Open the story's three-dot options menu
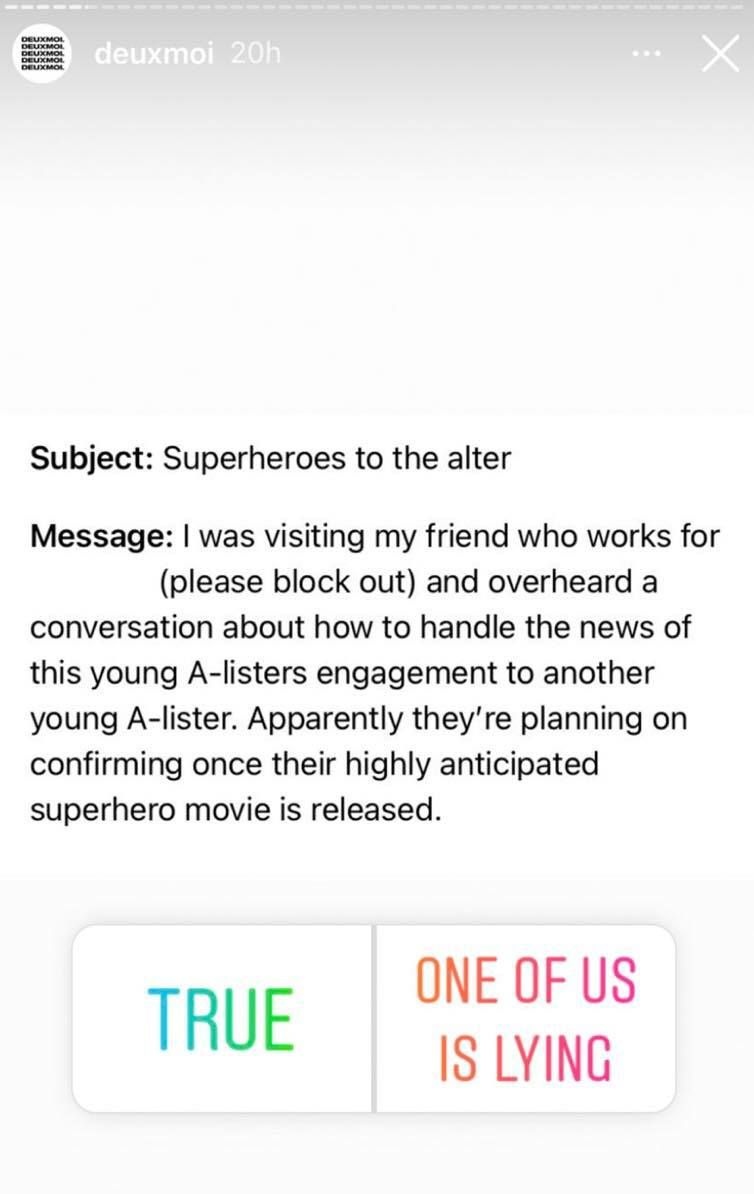Image resolution: width=754 pixels, height=1194 pixels. click(x=646, y=54)
